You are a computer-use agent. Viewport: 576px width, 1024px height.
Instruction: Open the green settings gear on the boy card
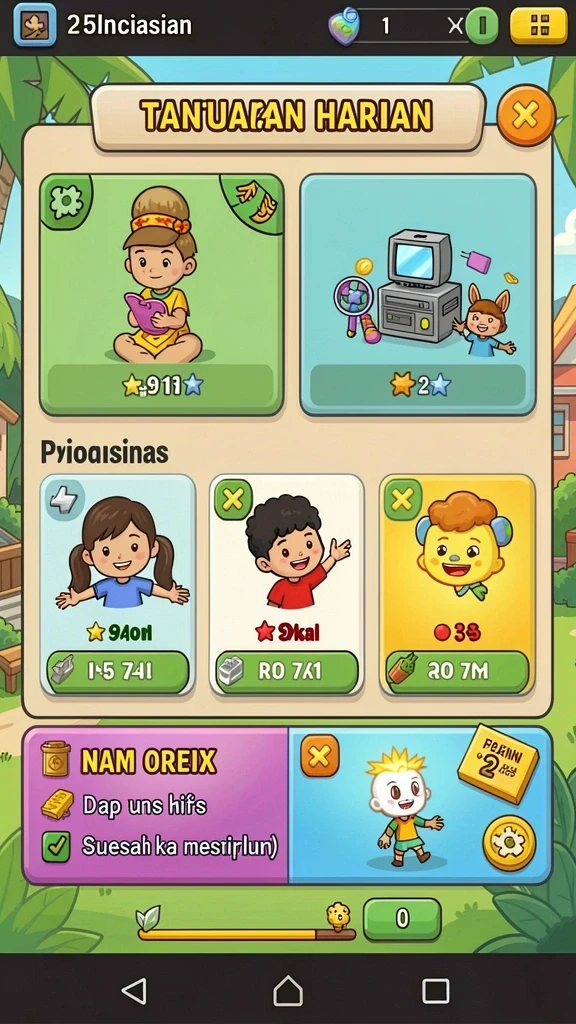[x=66, y=202]
